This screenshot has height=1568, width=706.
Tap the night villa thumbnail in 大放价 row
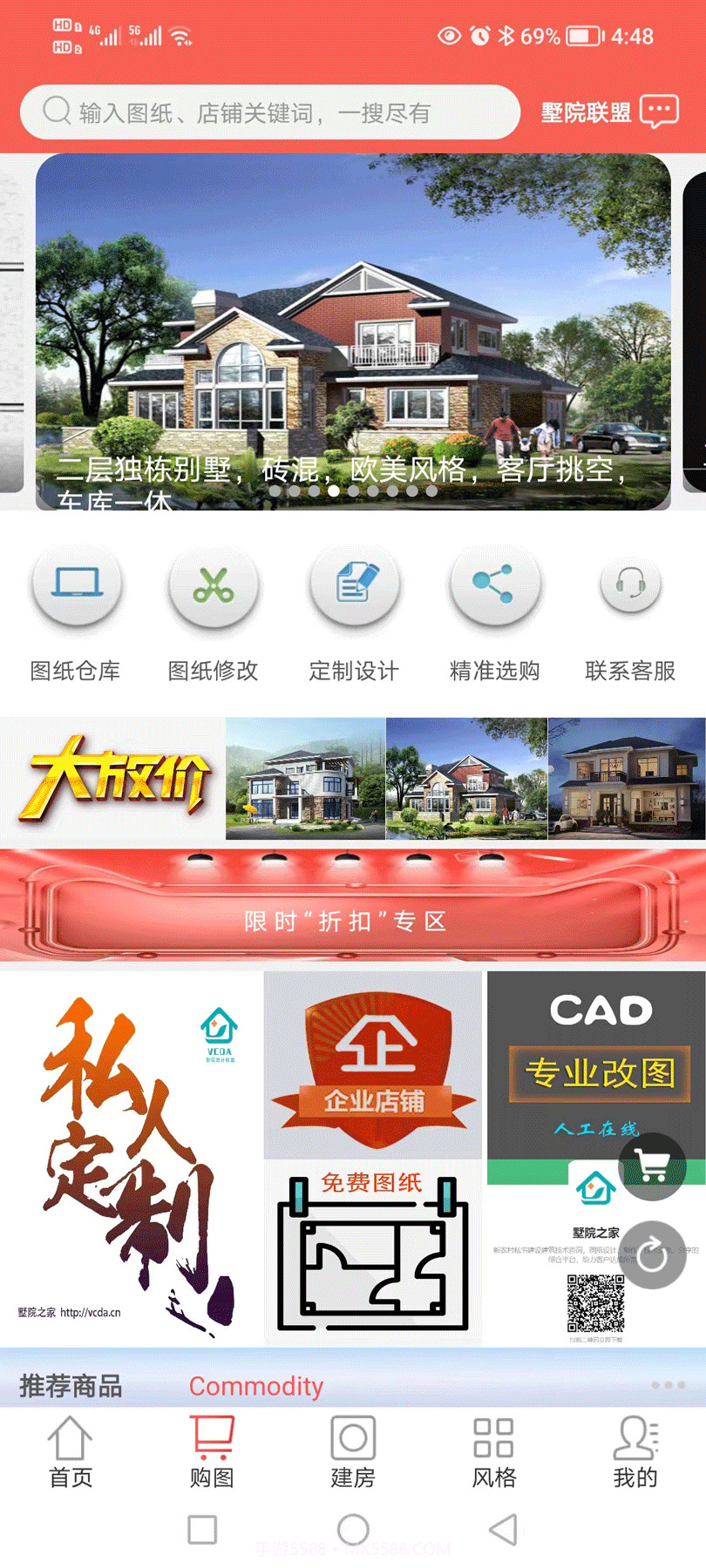pos(626,780)
